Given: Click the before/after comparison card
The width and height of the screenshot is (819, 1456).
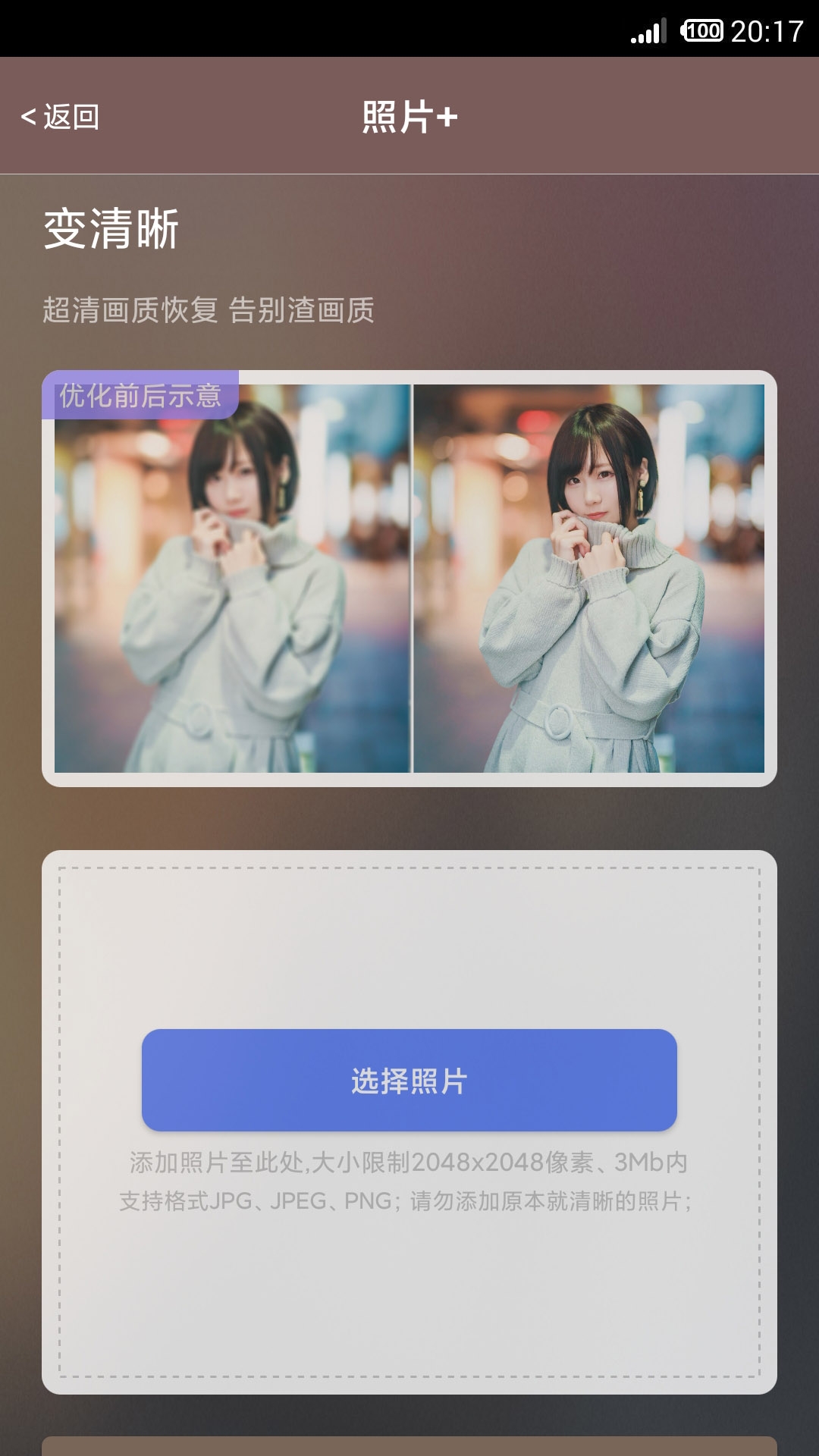Looking at the screenshot, I should 409,576.
